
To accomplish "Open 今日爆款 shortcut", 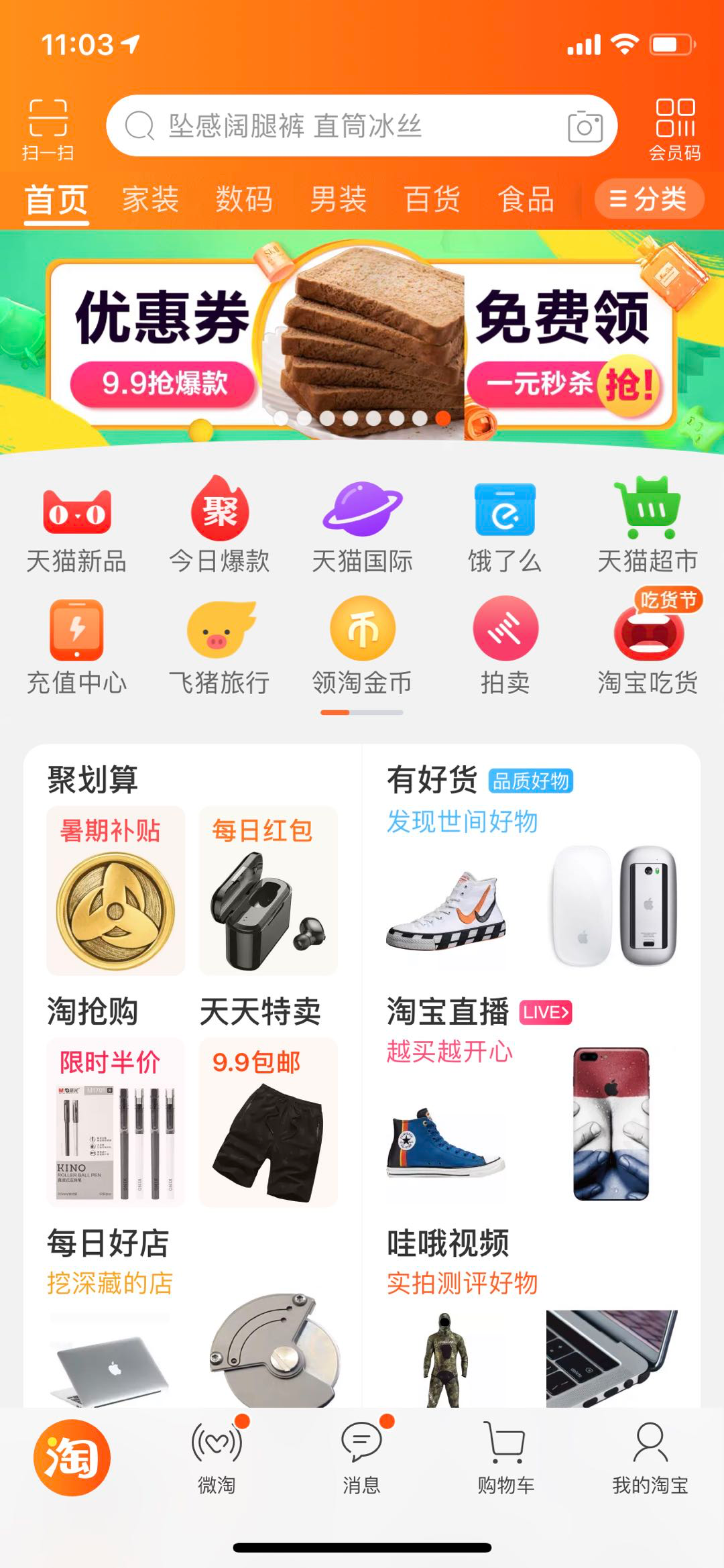I will 219,526.
